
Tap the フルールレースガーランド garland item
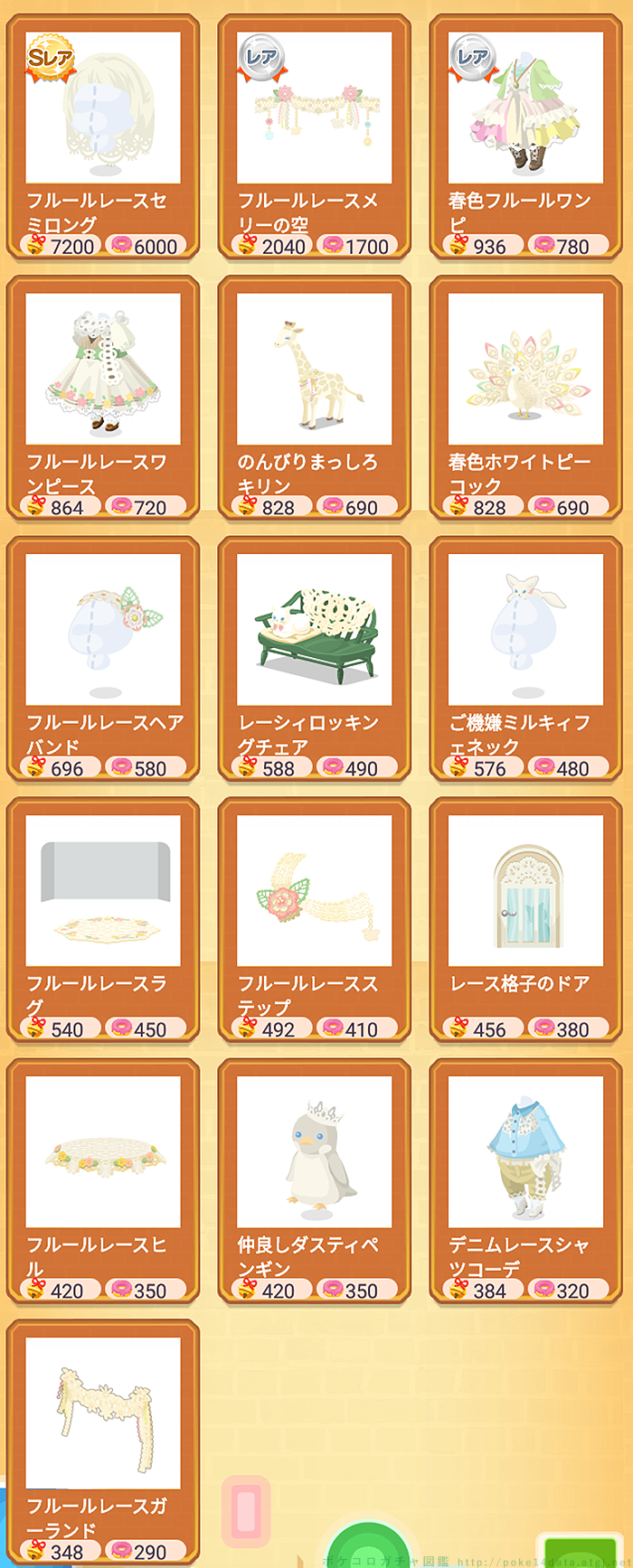103,1441
